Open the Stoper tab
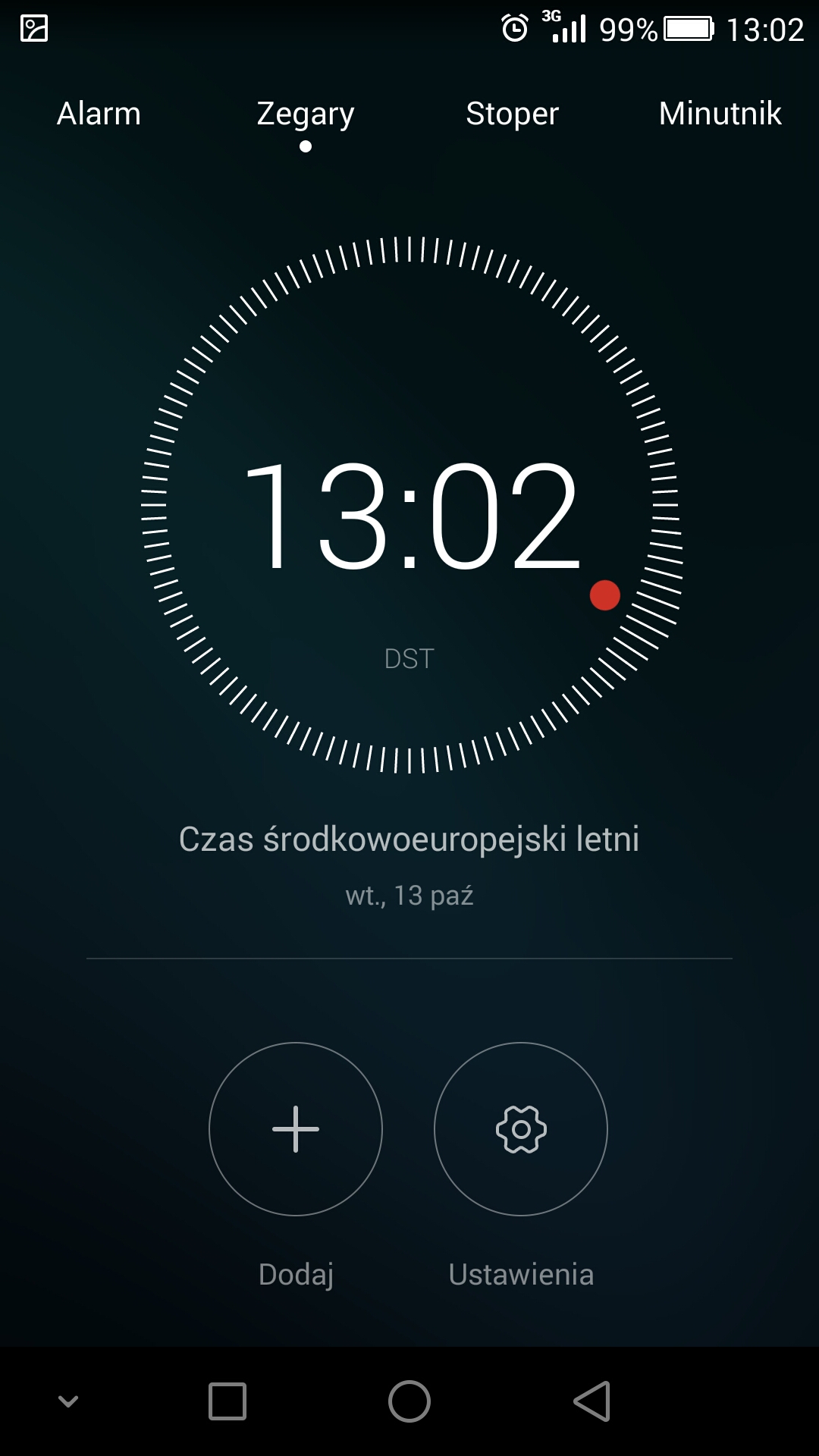 coord(512,115)
